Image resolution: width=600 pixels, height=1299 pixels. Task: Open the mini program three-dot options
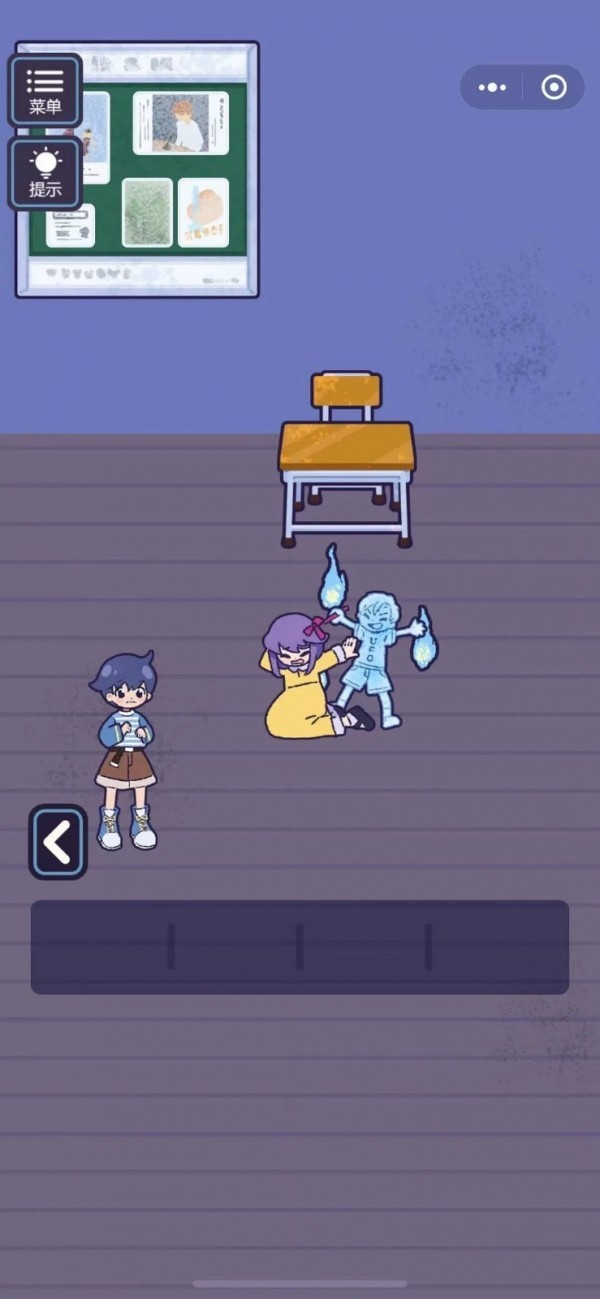click(x=492, y=88)
